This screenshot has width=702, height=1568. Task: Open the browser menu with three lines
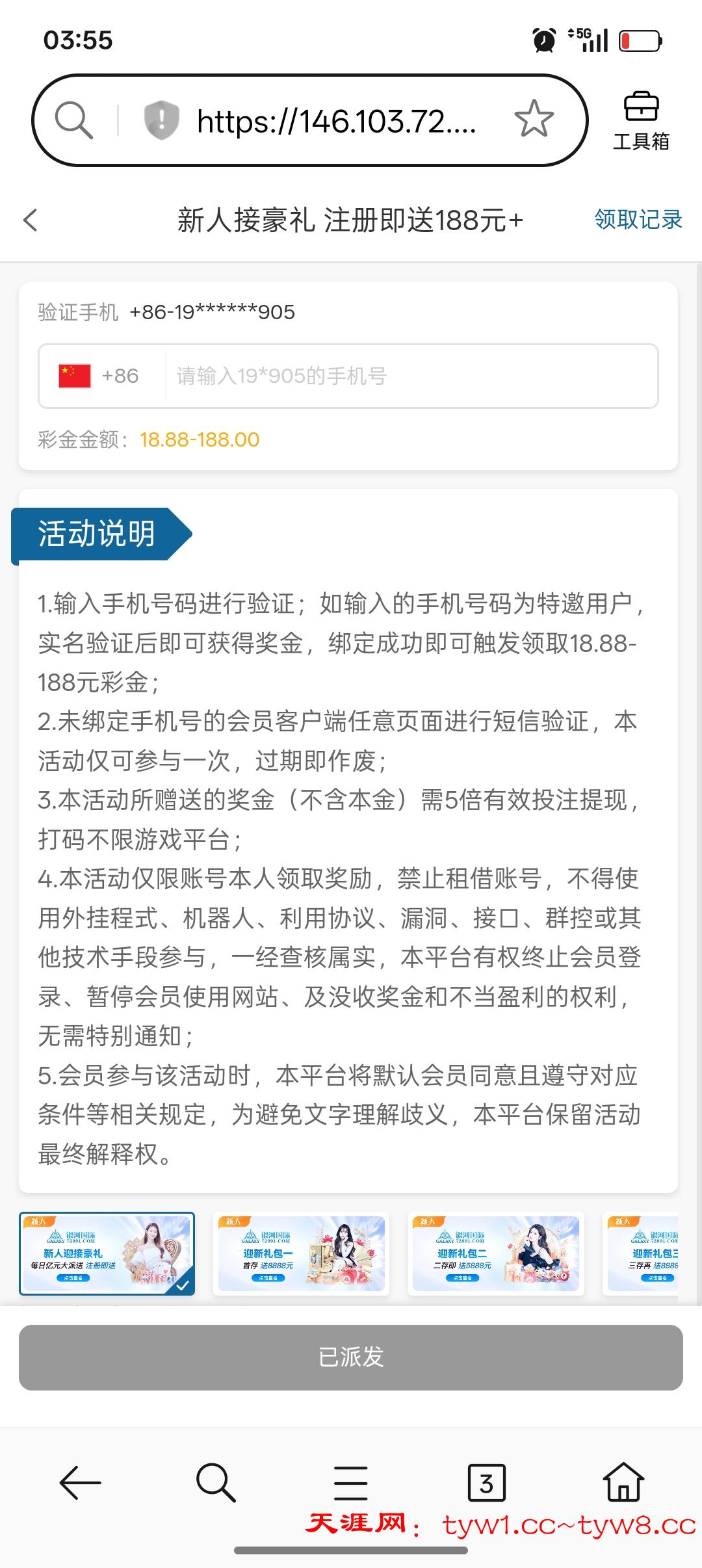point(351,1483)
